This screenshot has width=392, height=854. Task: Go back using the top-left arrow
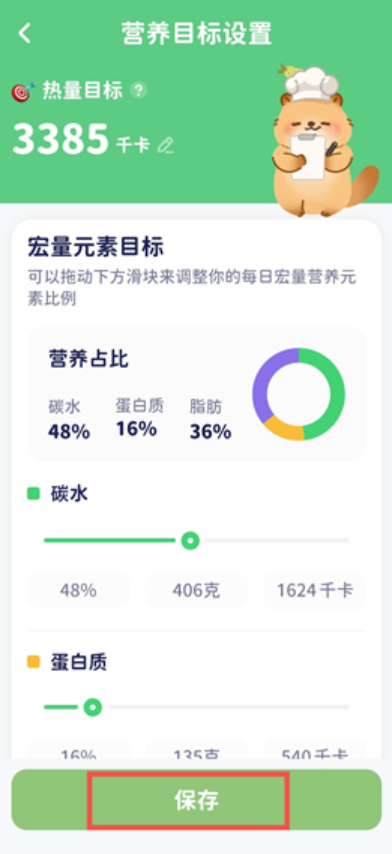[24, 33]
